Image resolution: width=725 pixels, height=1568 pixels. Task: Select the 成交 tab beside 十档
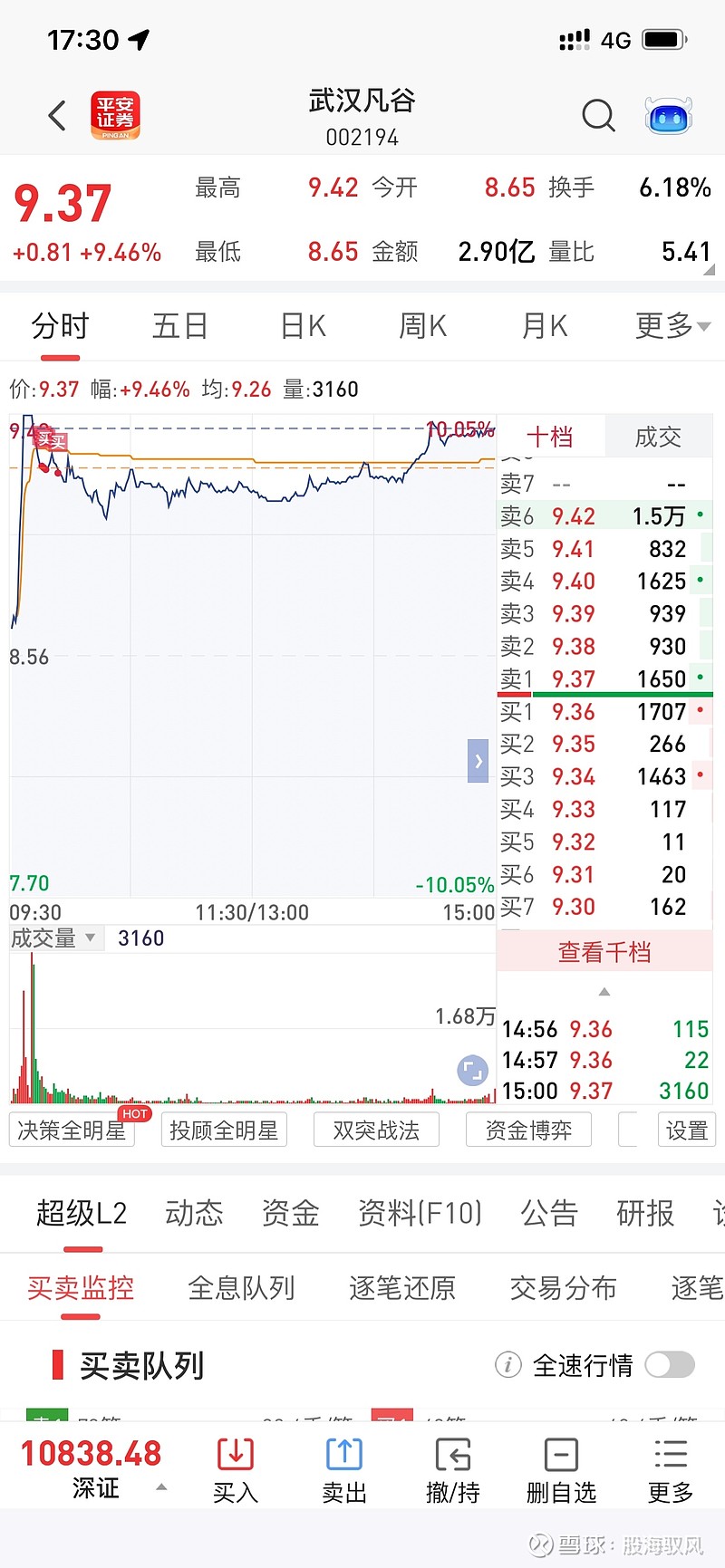pos(658,437)
